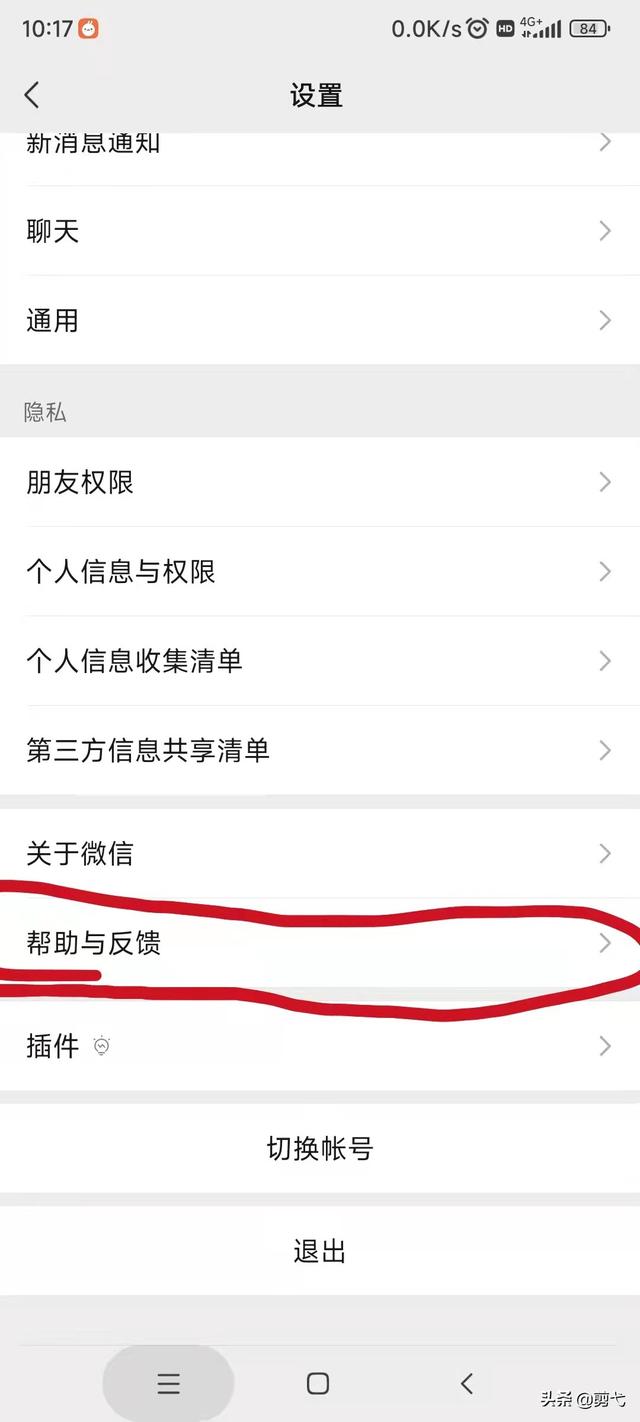This screenshot has height=1422, width=640.
Task: Open the 聊天 settings row
Action: tap(320, 232)
